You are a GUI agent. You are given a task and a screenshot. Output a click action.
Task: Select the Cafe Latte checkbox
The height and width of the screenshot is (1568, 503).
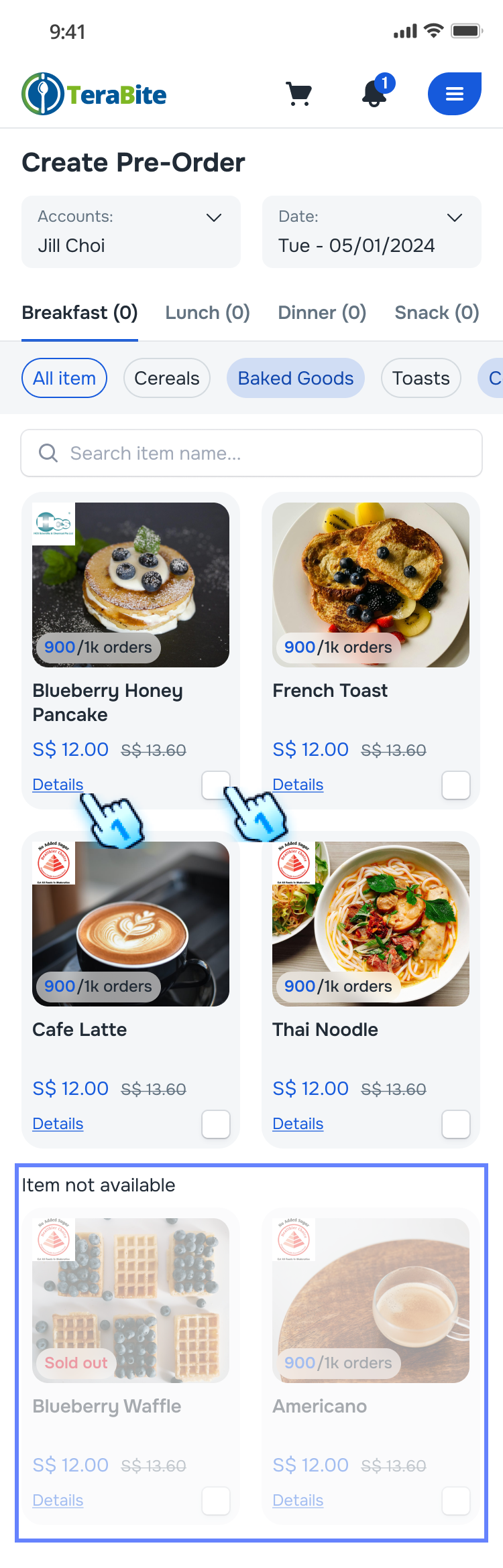pos(216,1124)
